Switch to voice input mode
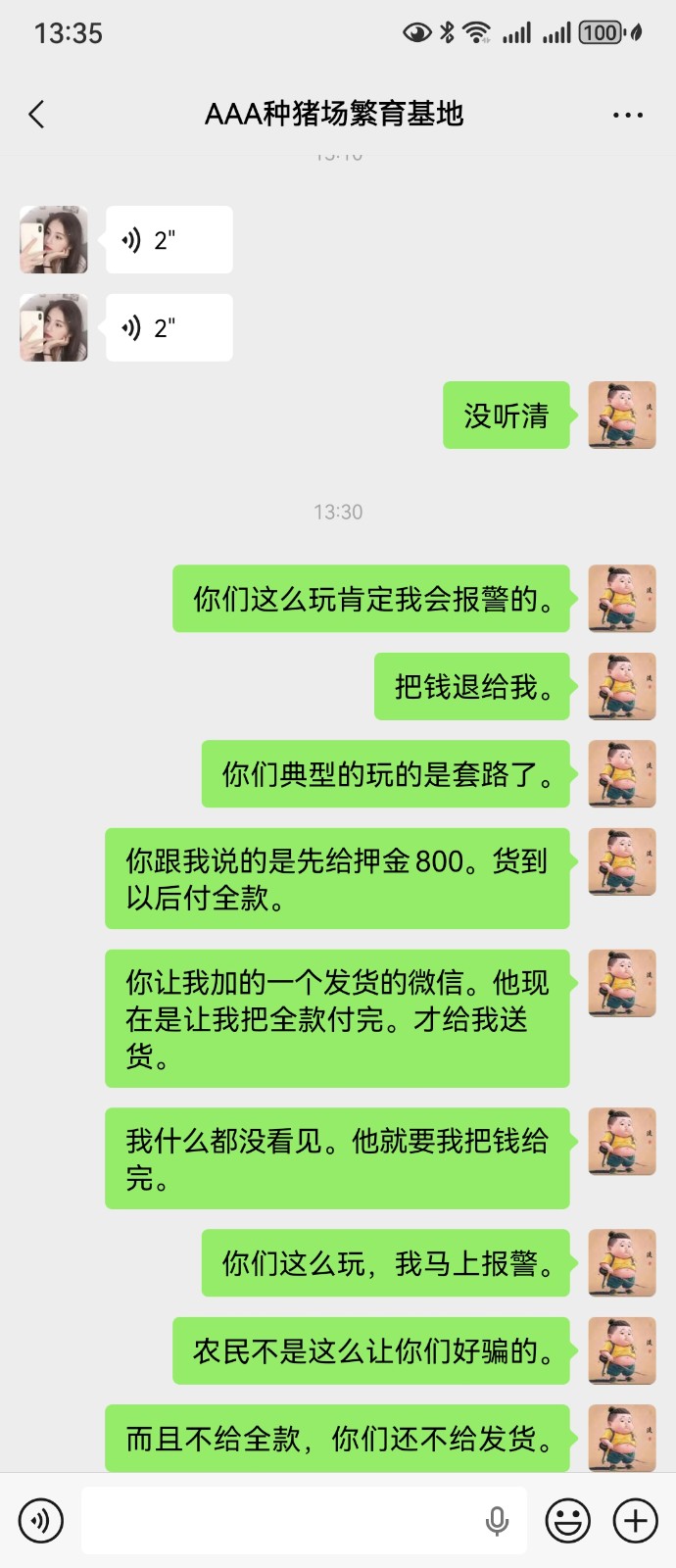The height and width of the screenshot is (1568, 676). coord(40,1520)
